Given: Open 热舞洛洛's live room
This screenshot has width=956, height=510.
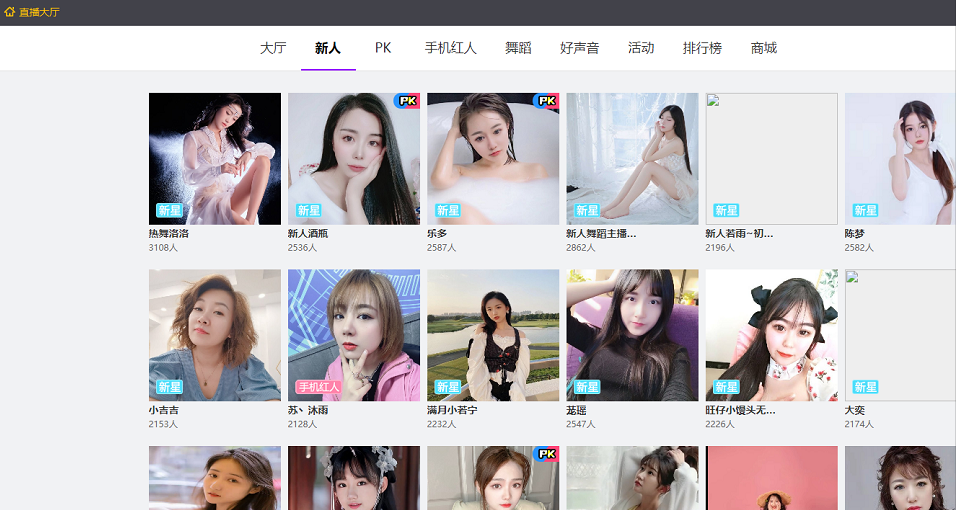Looking at the screenshot, I should click(214, 158).
